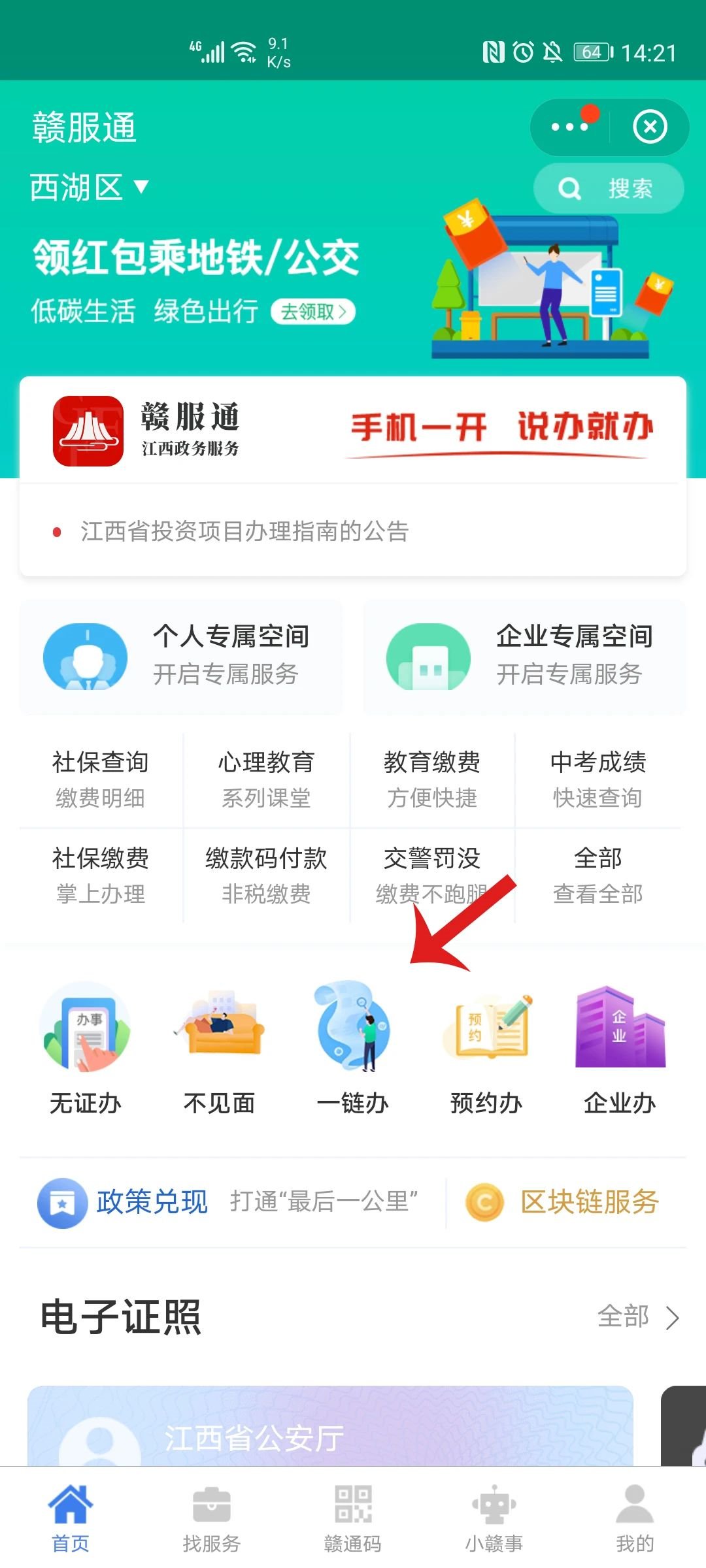Screen dimensions: 706x1568
Task: Close the 赣服通 mini-program
Action: click(650, 127)
